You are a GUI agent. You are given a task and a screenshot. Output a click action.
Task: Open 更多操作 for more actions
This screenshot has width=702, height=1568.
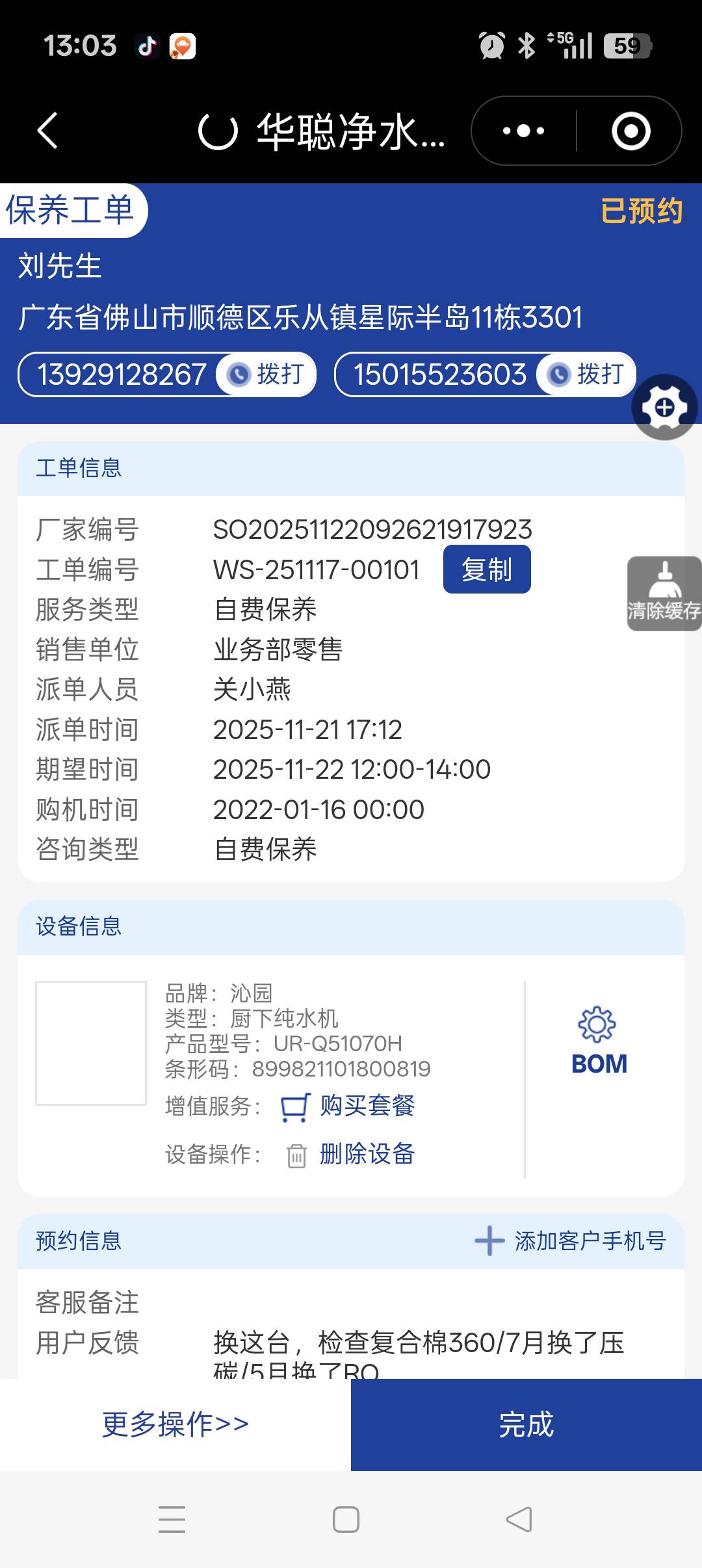(175, 1424)
